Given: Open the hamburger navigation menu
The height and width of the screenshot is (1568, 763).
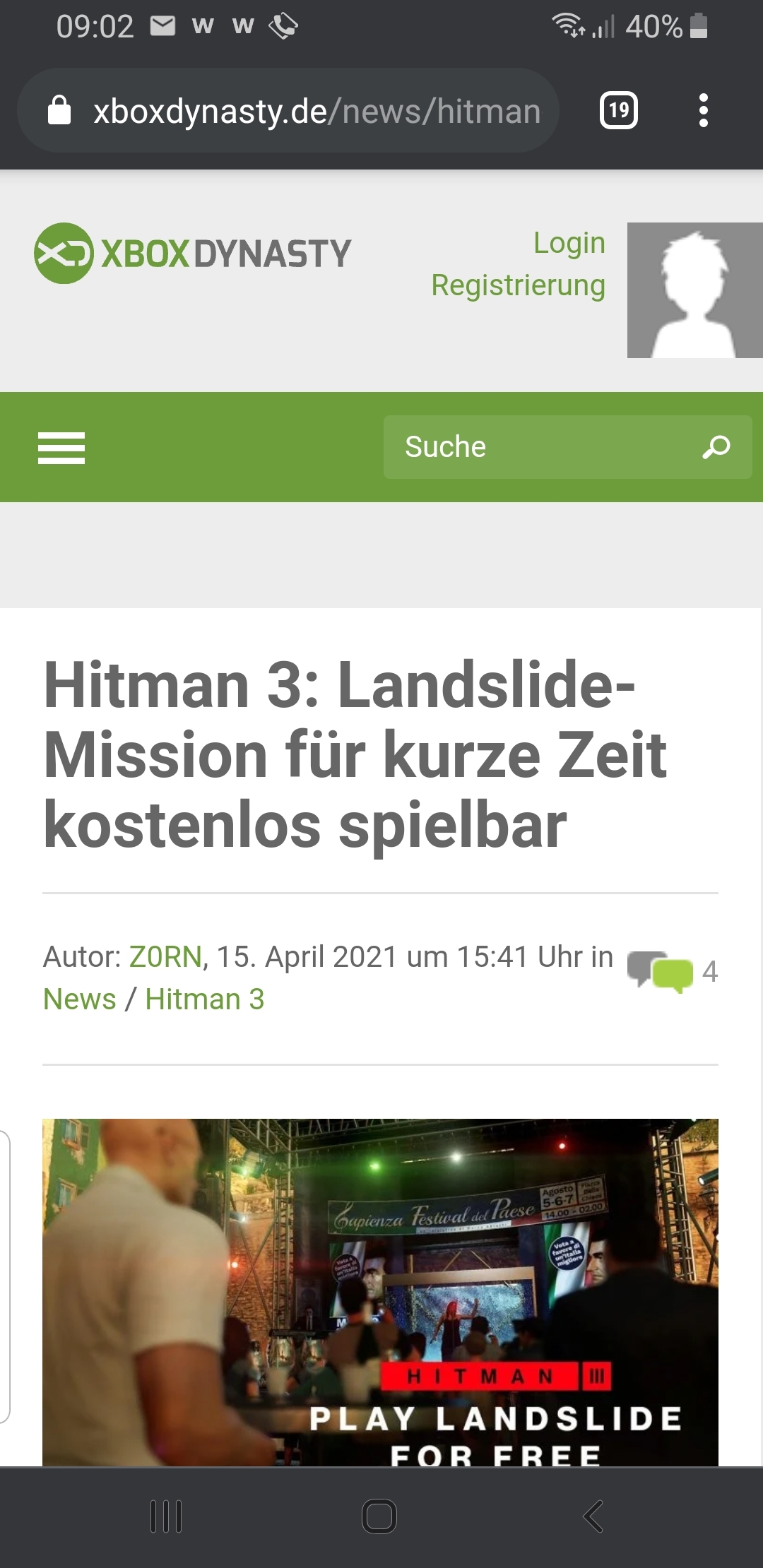Looking at the screenshot, I should tap(61, 448).
